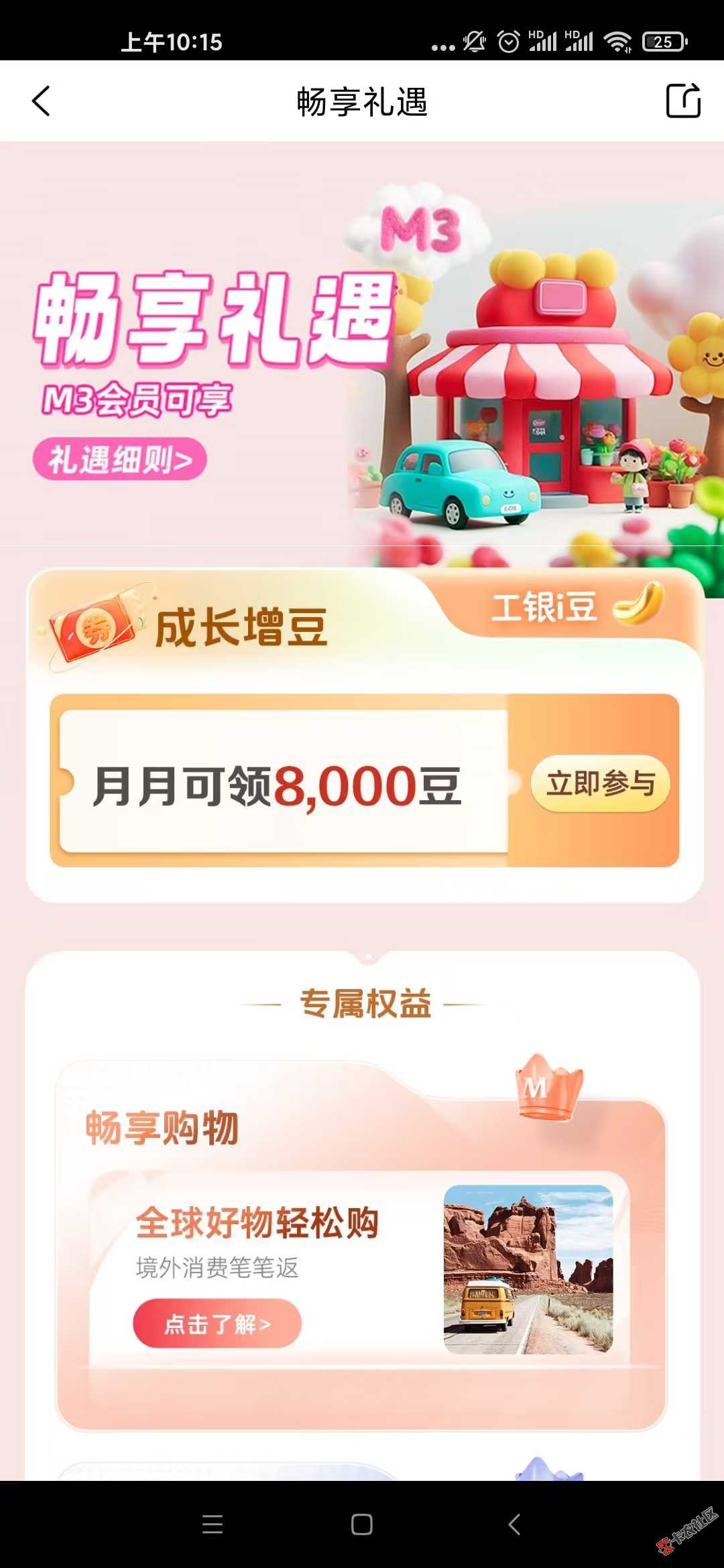Open 礼遇细则 details

point(120,460)
